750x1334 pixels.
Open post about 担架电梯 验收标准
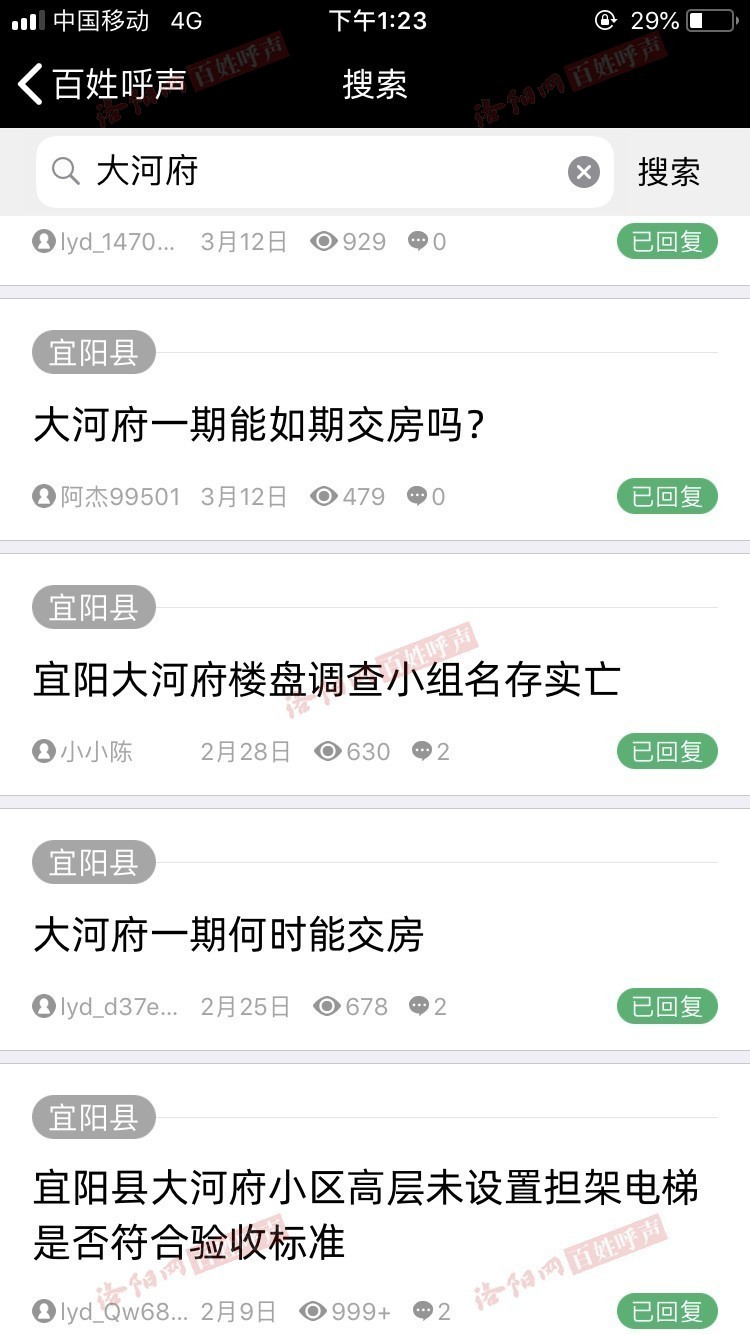coord(366,1215)
